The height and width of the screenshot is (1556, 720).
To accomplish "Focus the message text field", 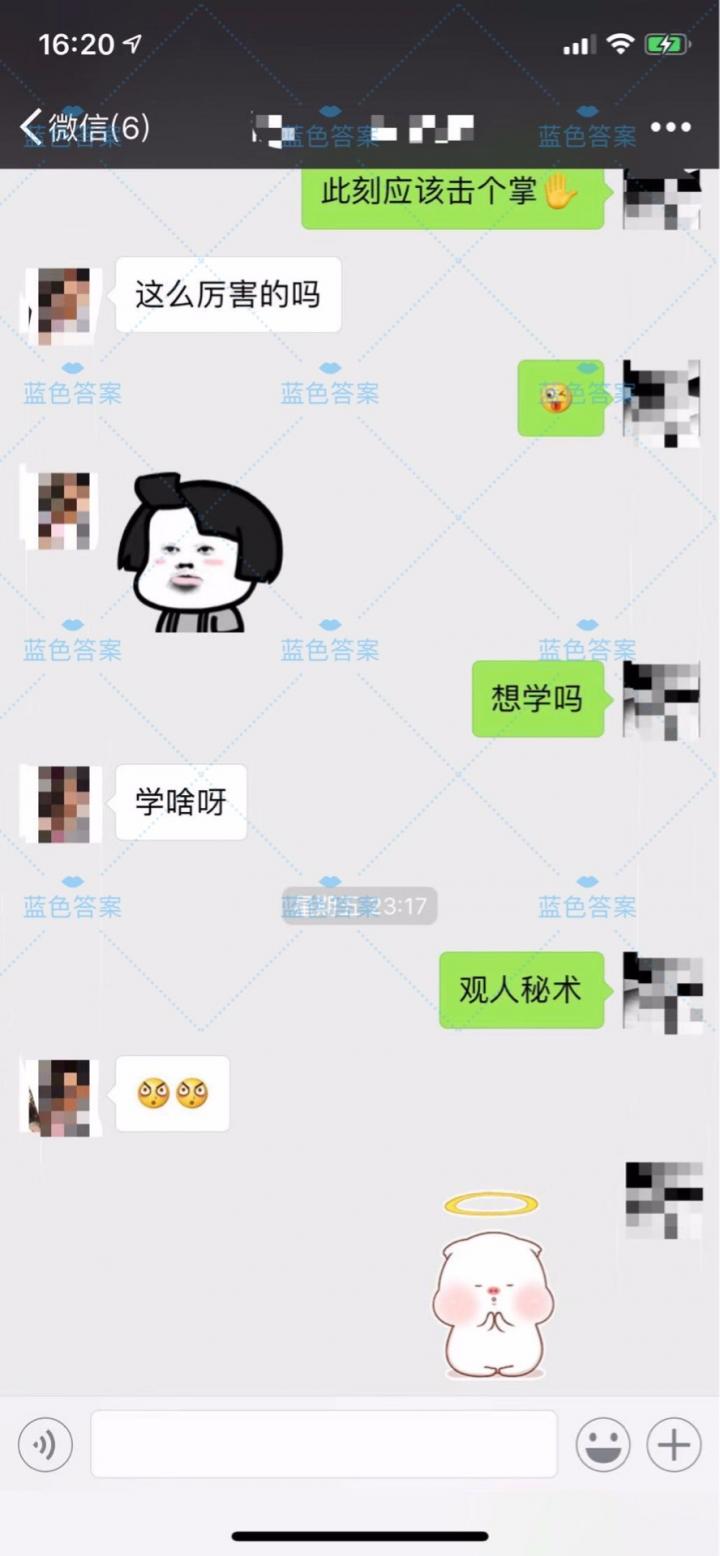I will point(323,1444).
